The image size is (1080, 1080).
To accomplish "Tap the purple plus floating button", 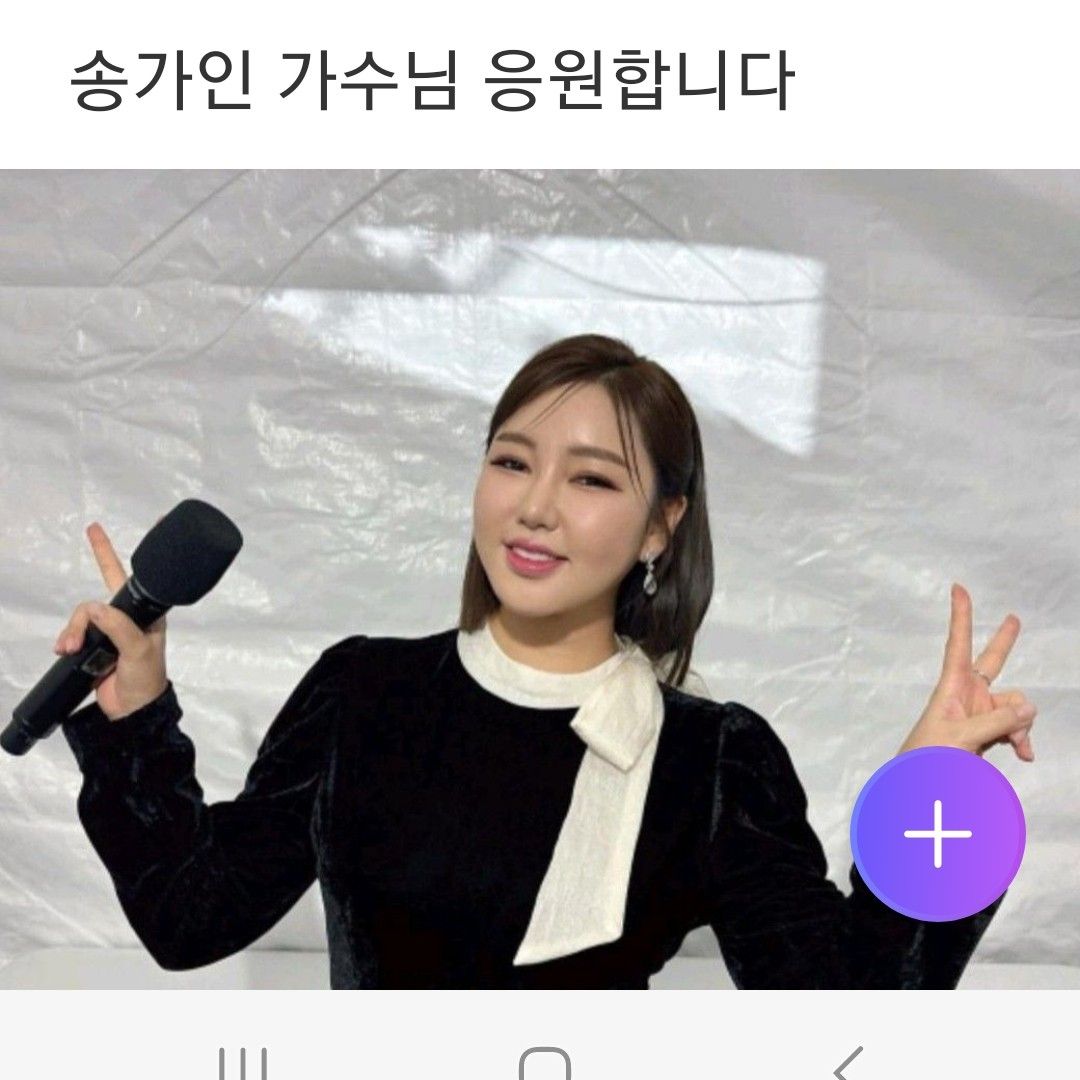I will pos(937,832).
